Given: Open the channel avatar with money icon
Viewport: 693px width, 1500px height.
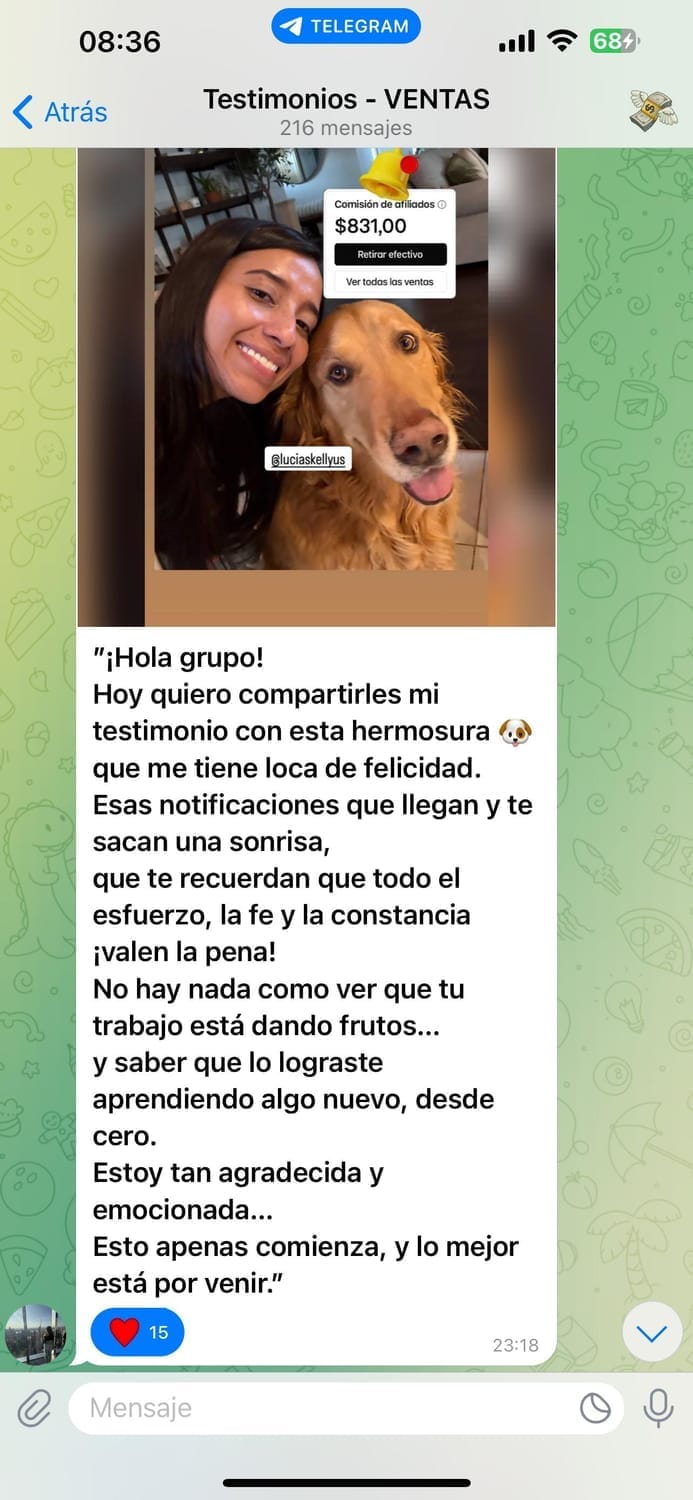Looking at the screenshot, I should pyautogui.click(x=652, y=110).
